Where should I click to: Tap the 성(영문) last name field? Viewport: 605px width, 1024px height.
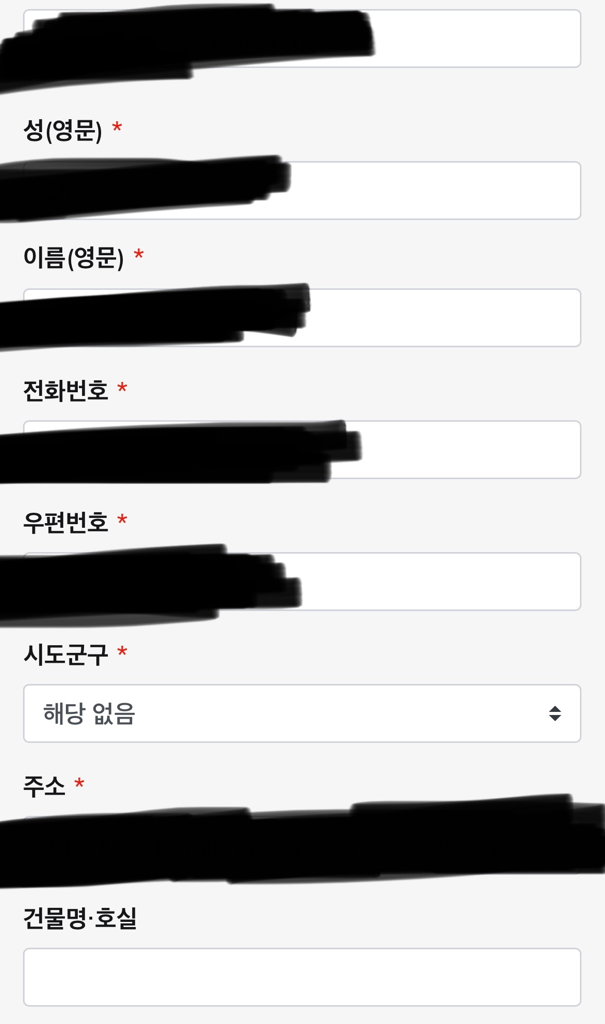(x=430, y=191)
